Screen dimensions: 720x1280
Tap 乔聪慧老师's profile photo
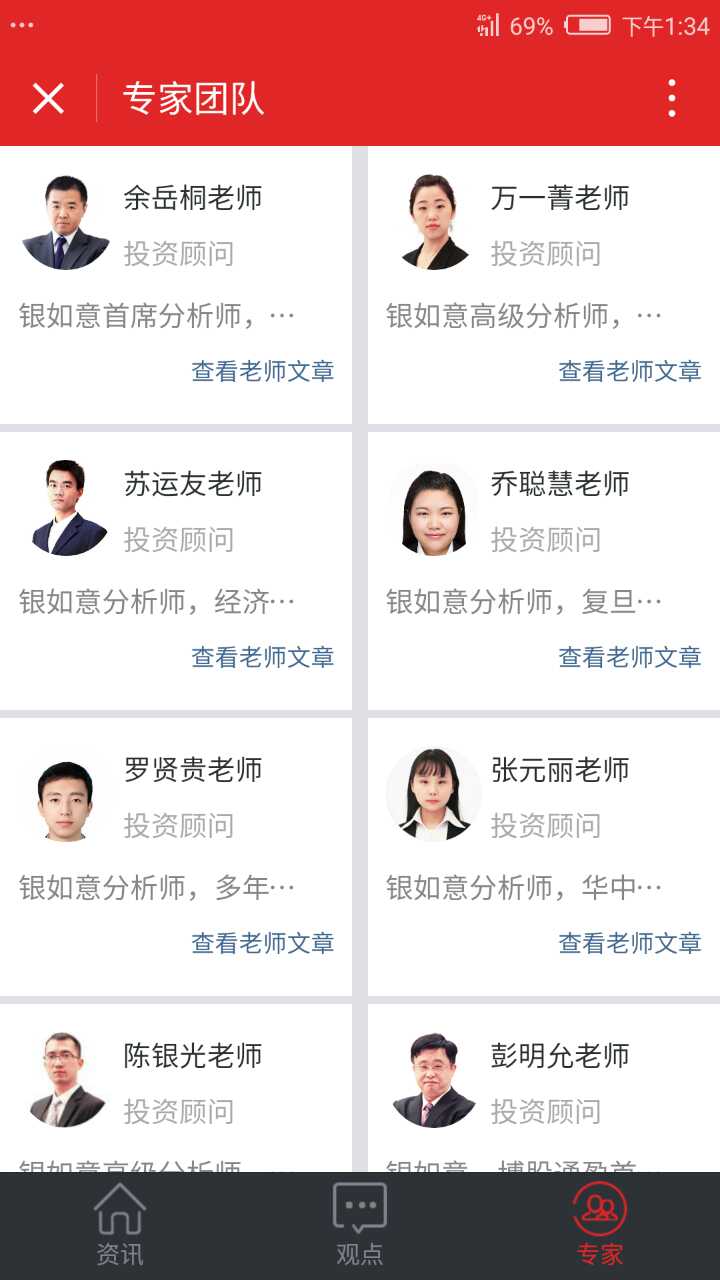433,509
